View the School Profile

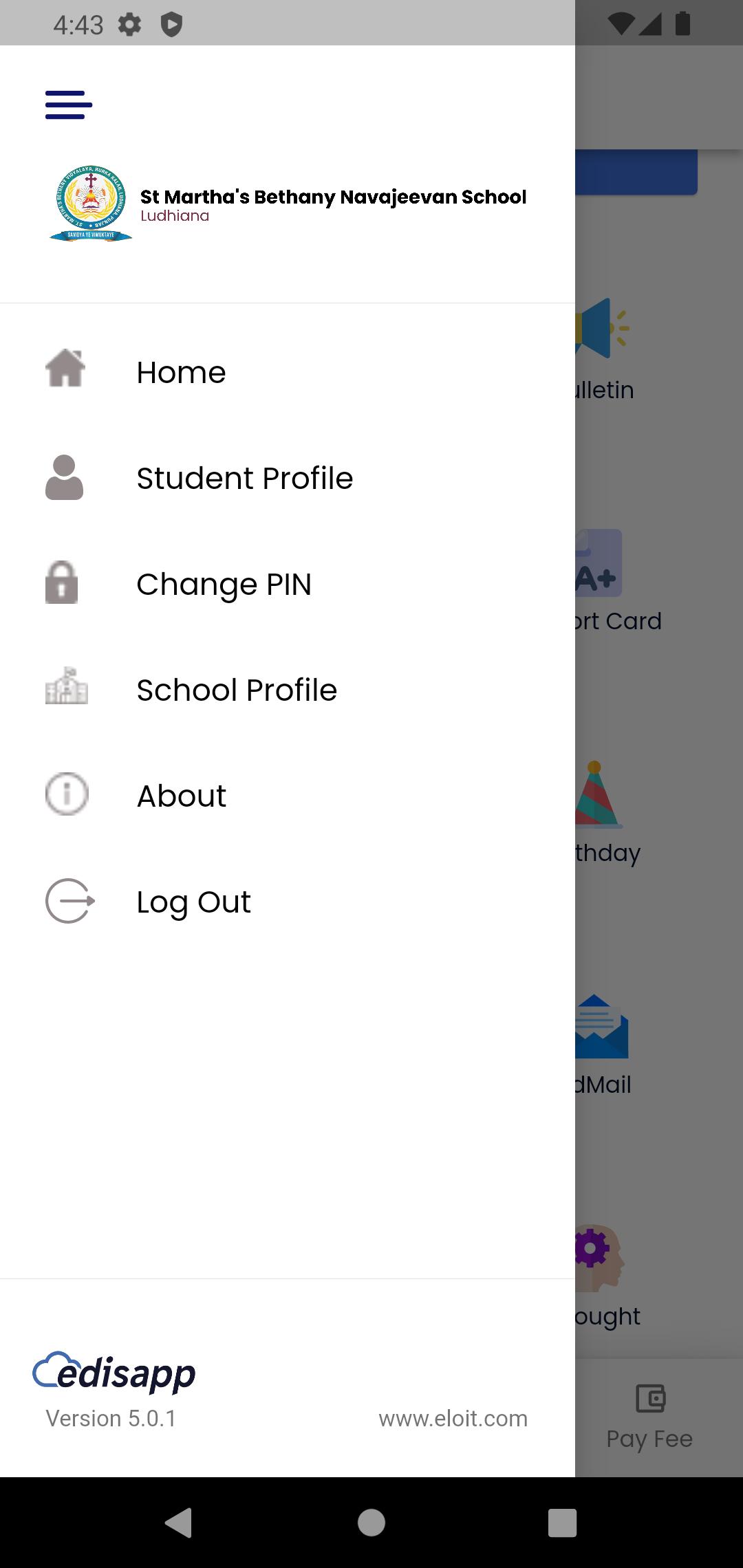[288, 690]
